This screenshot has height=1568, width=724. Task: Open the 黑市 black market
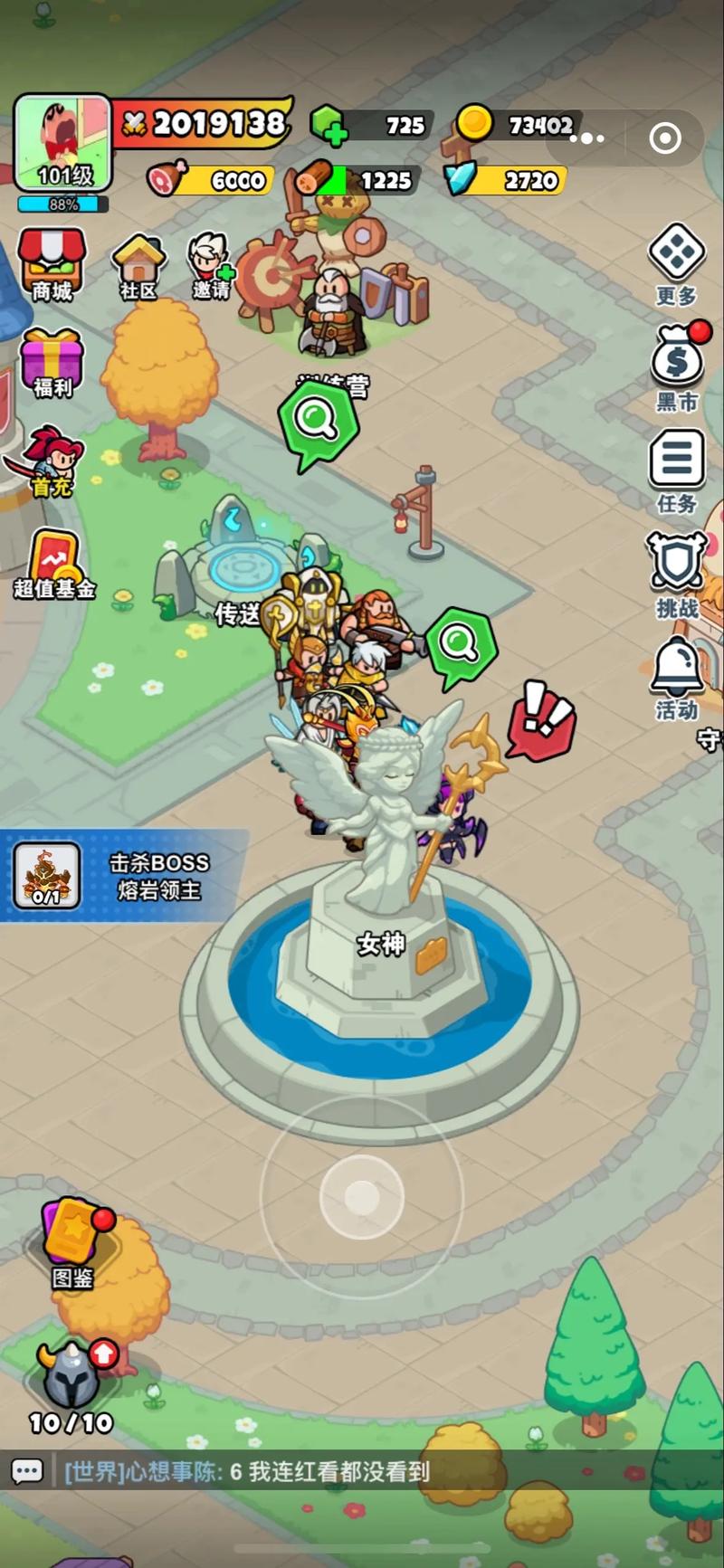pyautogui.click(x=677, y=366)
